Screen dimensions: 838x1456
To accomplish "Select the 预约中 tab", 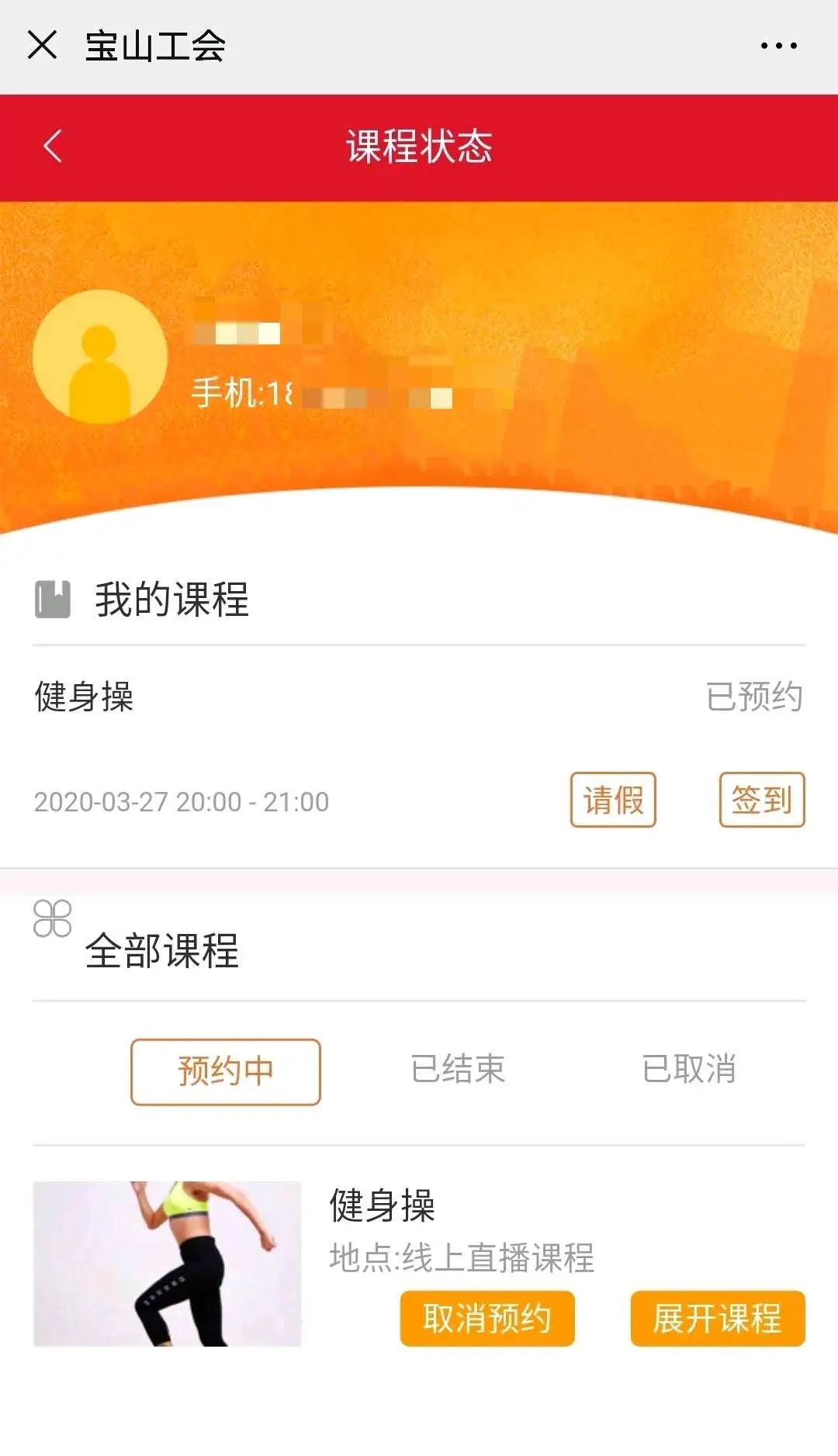I will pos(226,1071).
